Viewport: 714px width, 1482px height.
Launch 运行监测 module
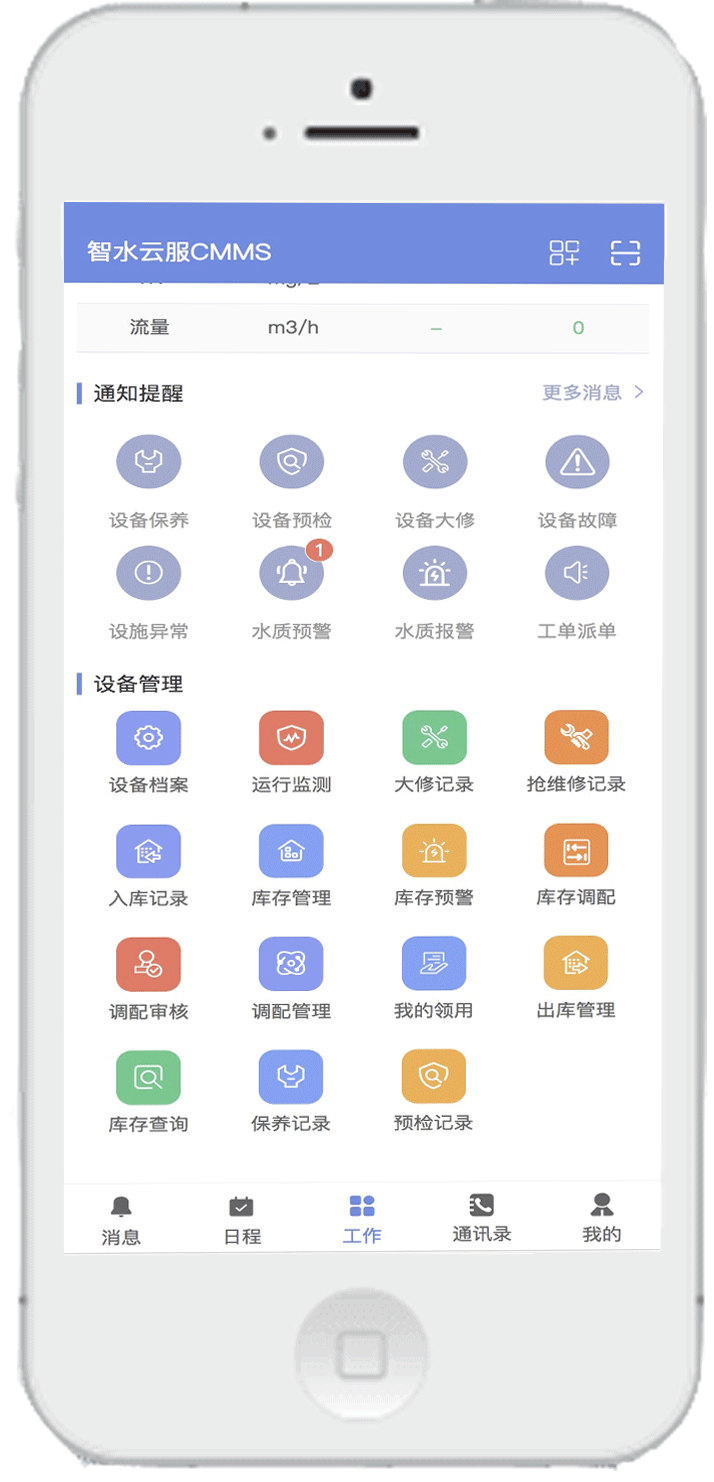pyautogui.click(x=291, y=738)
